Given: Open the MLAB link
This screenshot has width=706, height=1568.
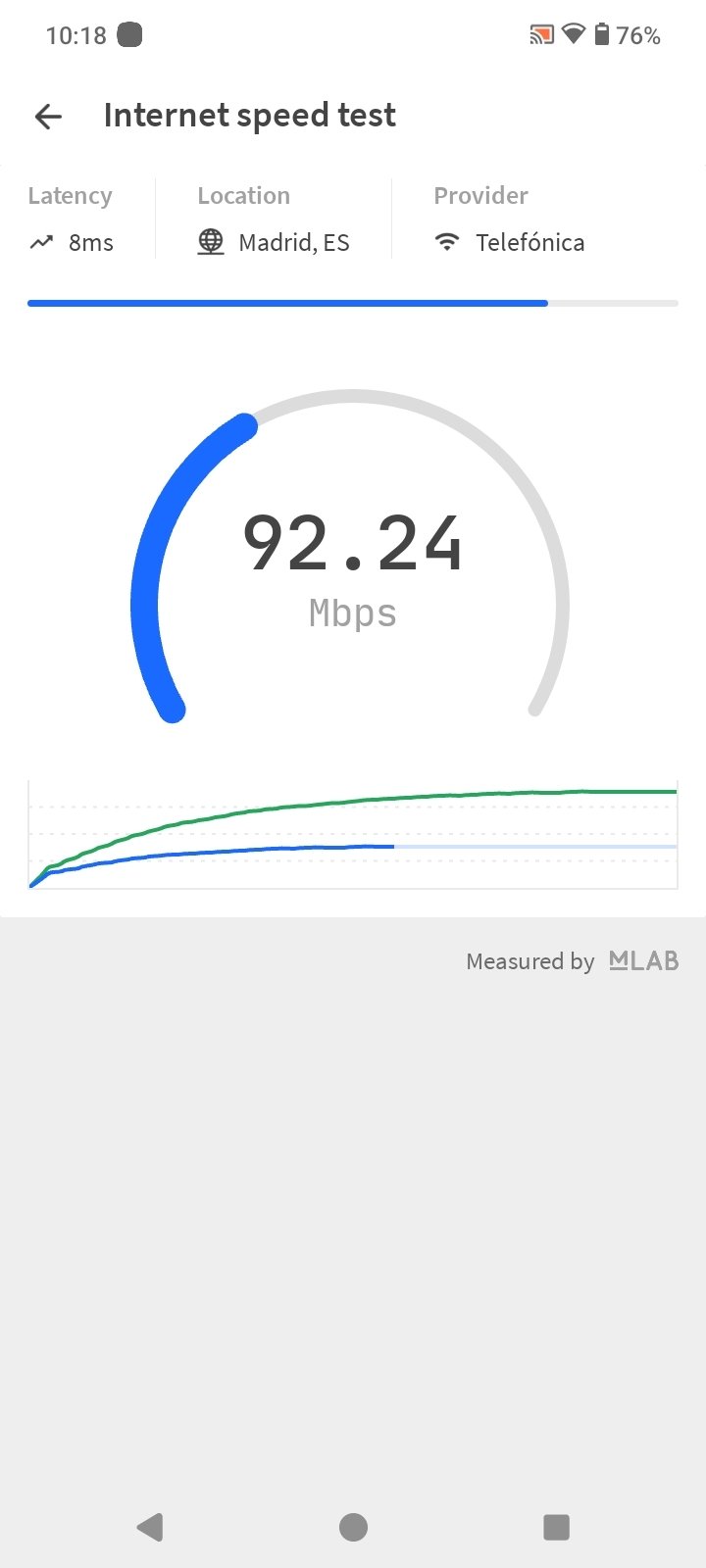Looking at the screenshot, I should (643, 961).
